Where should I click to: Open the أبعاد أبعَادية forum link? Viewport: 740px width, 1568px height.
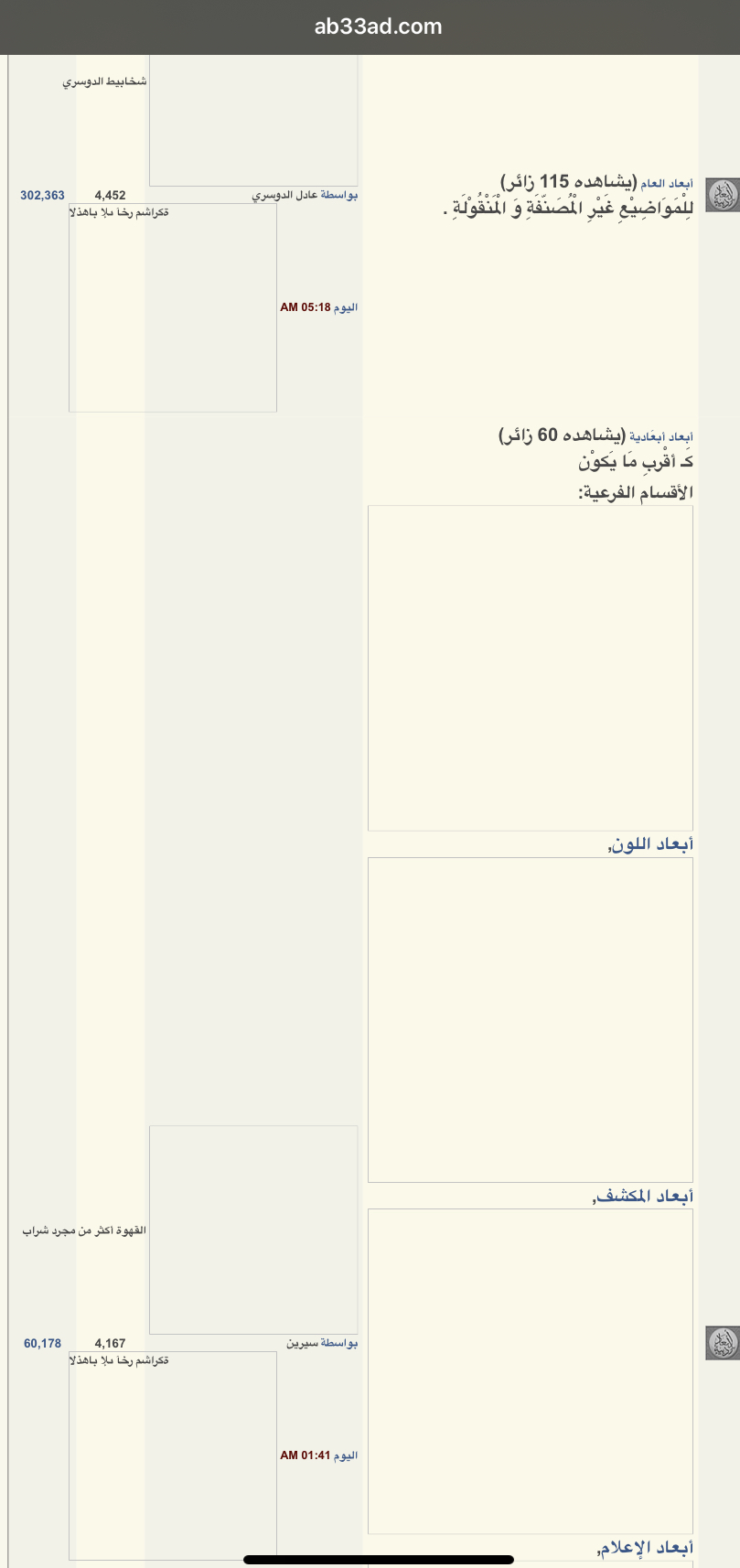point(660,437)
